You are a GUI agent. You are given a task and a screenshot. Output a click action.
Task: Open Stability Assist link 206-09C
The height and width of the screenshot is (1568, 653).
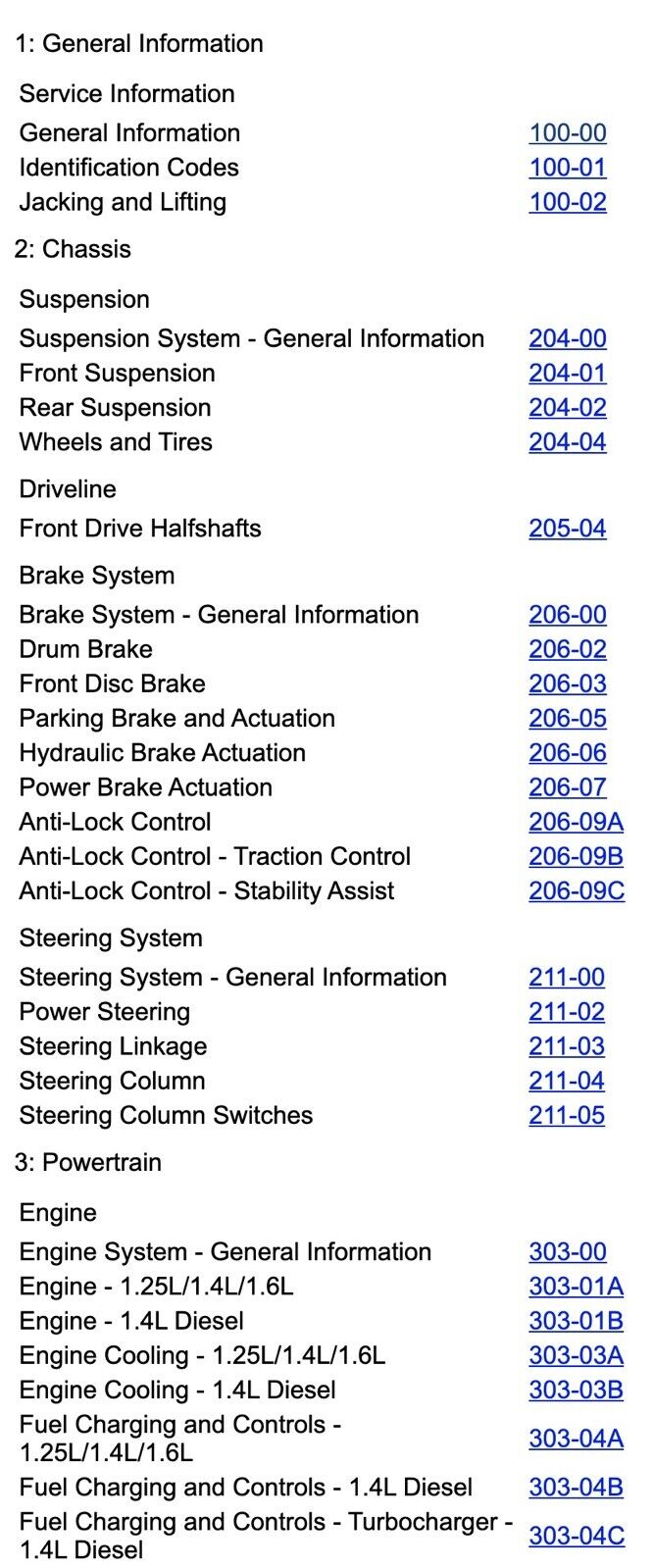pyautogui.click(x=576, y=890)
